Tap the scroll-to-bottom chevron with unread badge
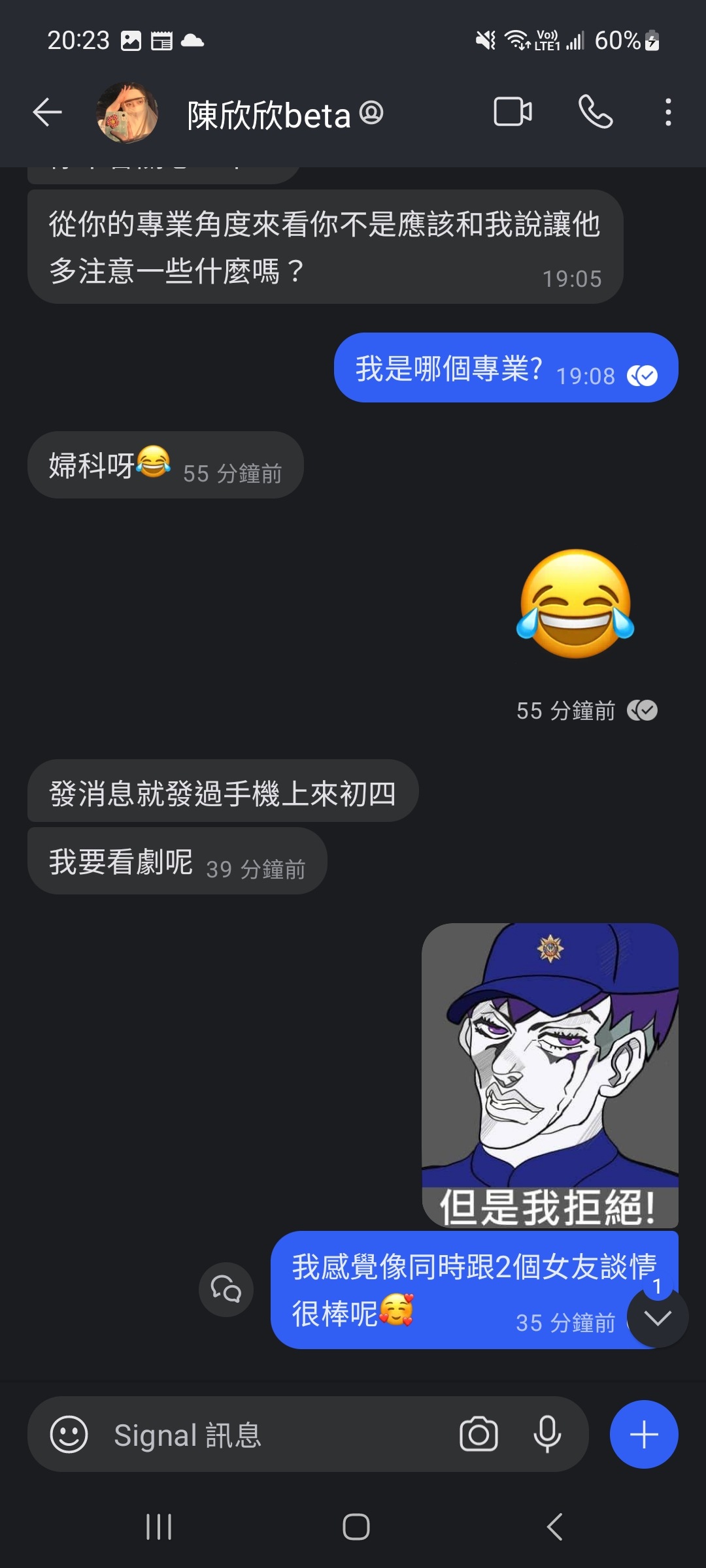Image resolution: width=706 pixels, height=1568 pixels. 658,1318
